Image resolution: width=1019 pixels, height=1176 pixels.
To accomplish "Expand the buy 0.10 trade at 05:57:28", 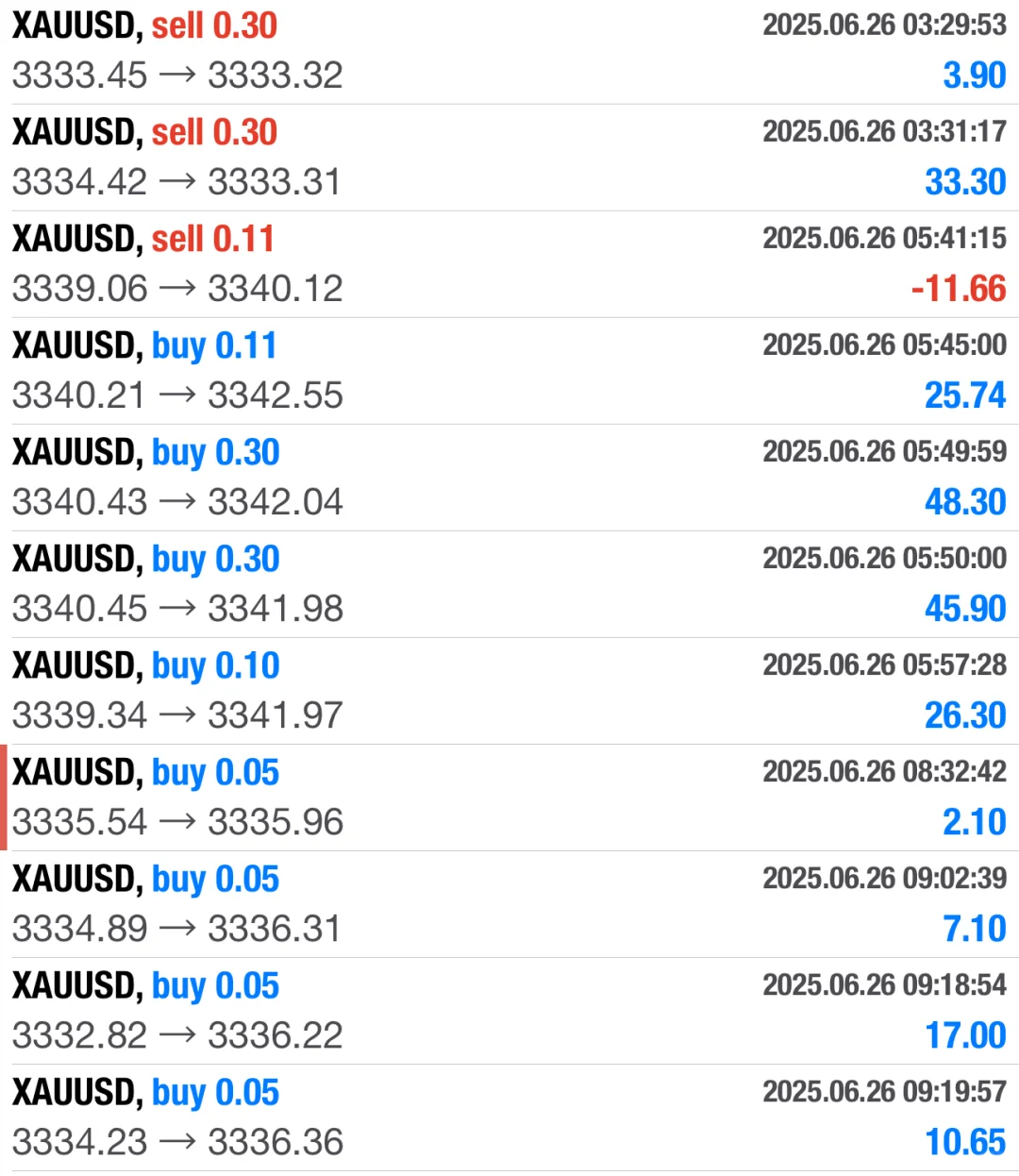I will click(x=509, y=691).
